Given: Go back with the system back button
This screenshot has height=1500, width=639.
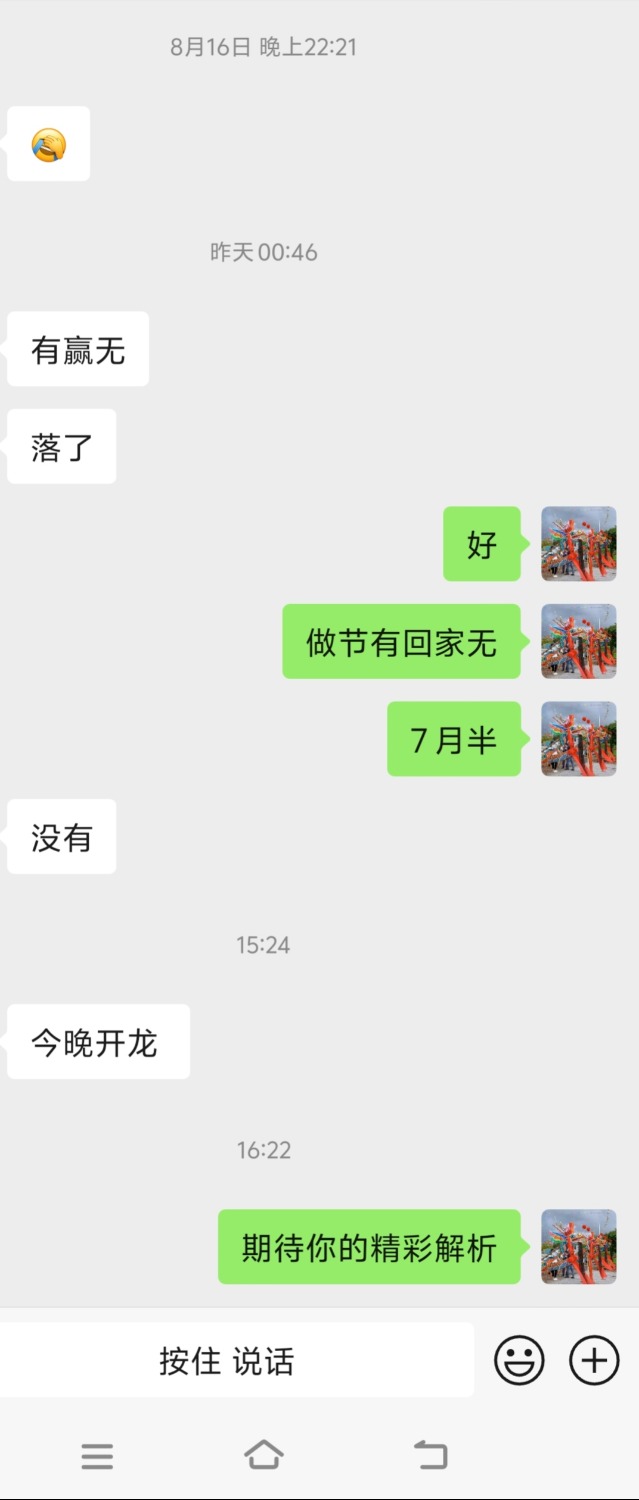Looking at the screenshot, I should [430, 1455].
